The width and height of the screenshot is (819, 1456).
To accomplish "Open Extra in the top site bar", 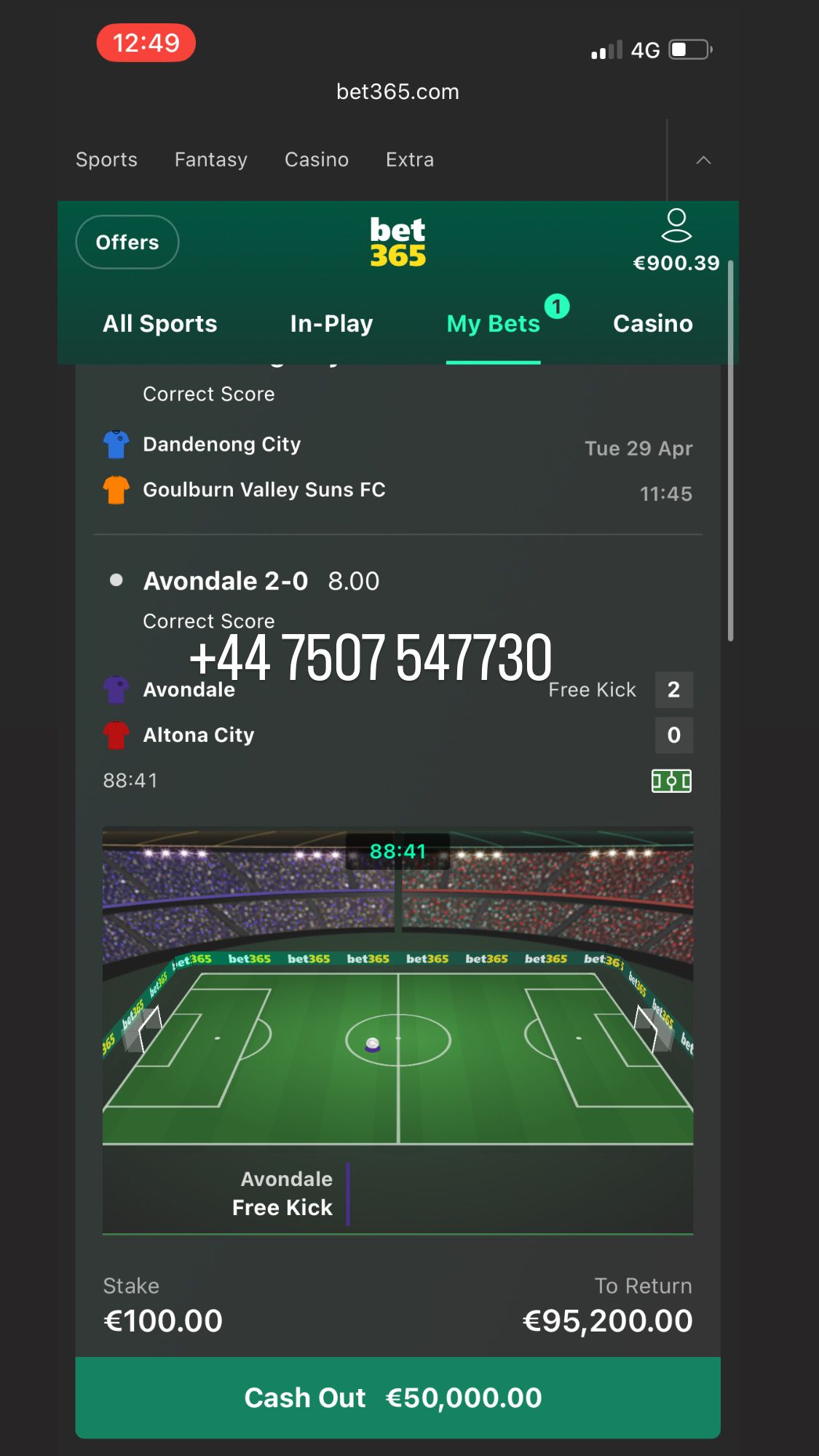I will coord(410,159).
